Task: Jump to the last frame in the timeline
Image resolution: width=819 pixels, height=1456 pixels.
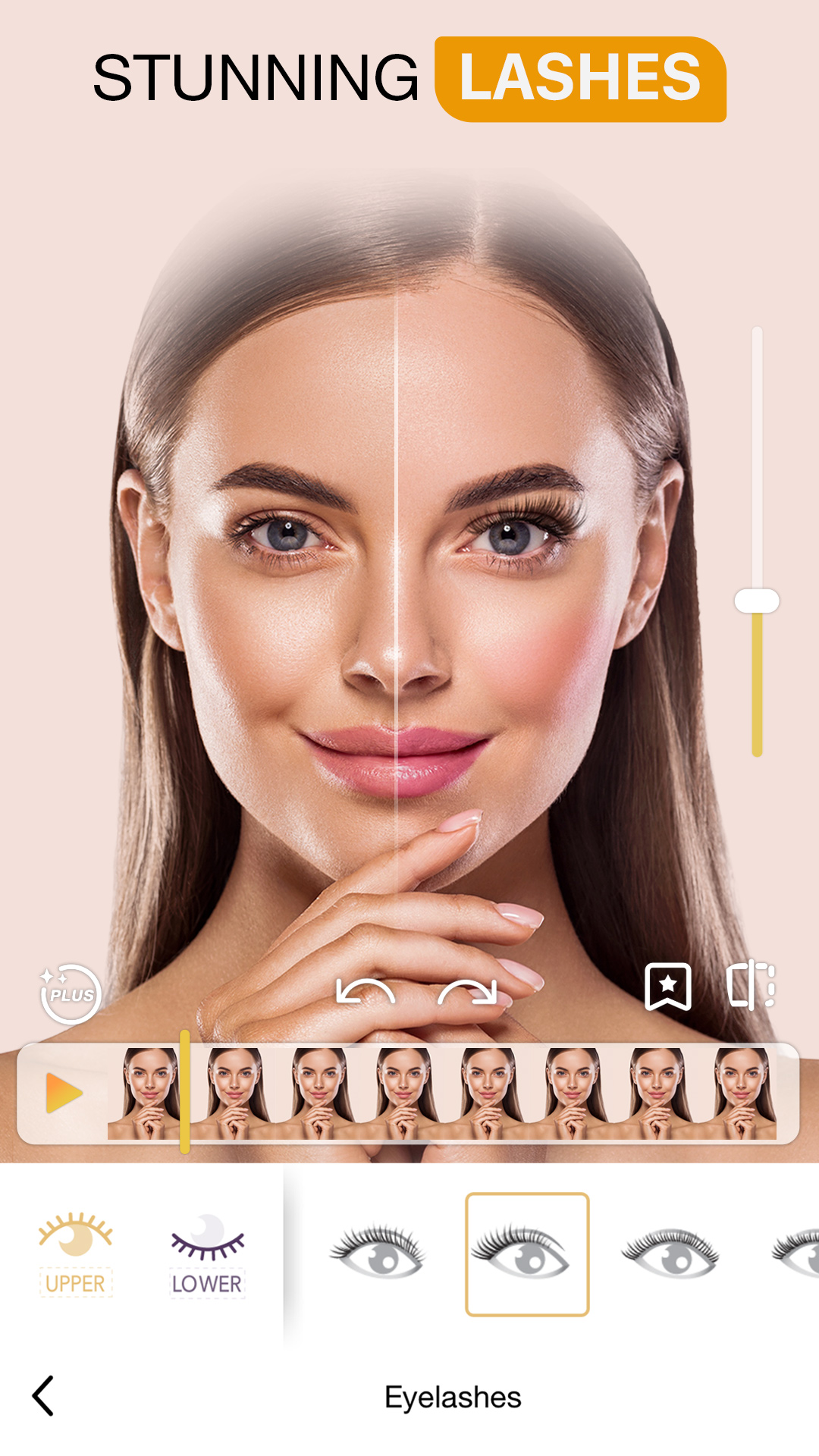Action: pyautogui.click(x=745, y=1093)
